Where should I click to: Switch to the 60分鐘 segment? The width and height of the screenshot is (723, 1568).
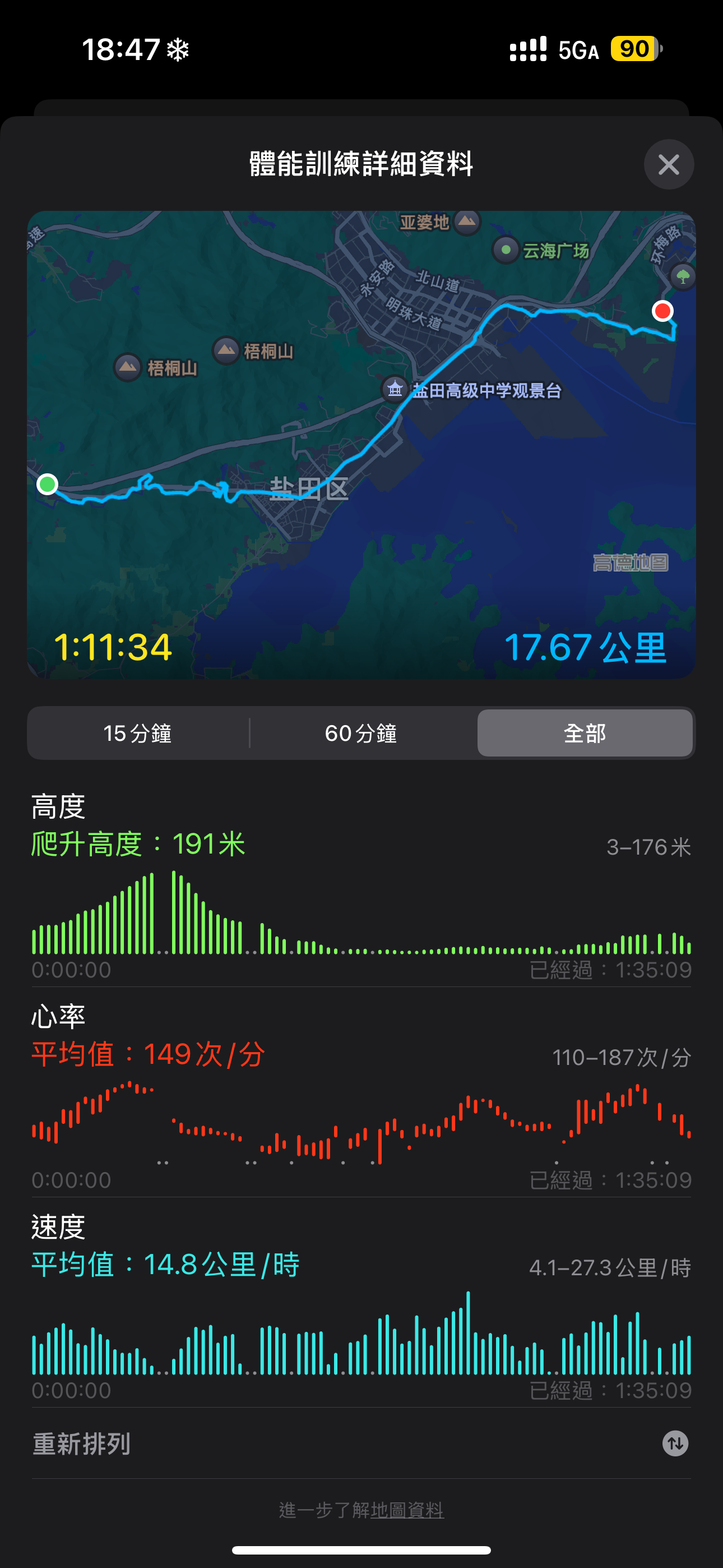pos(361,733)
